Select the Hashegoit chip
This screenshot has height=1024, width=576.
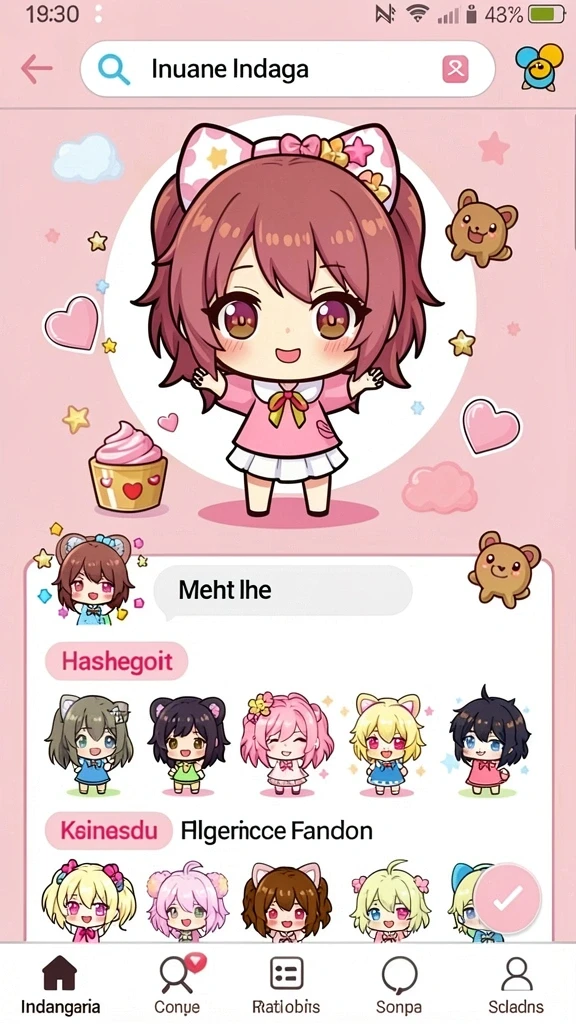point(117,662)
